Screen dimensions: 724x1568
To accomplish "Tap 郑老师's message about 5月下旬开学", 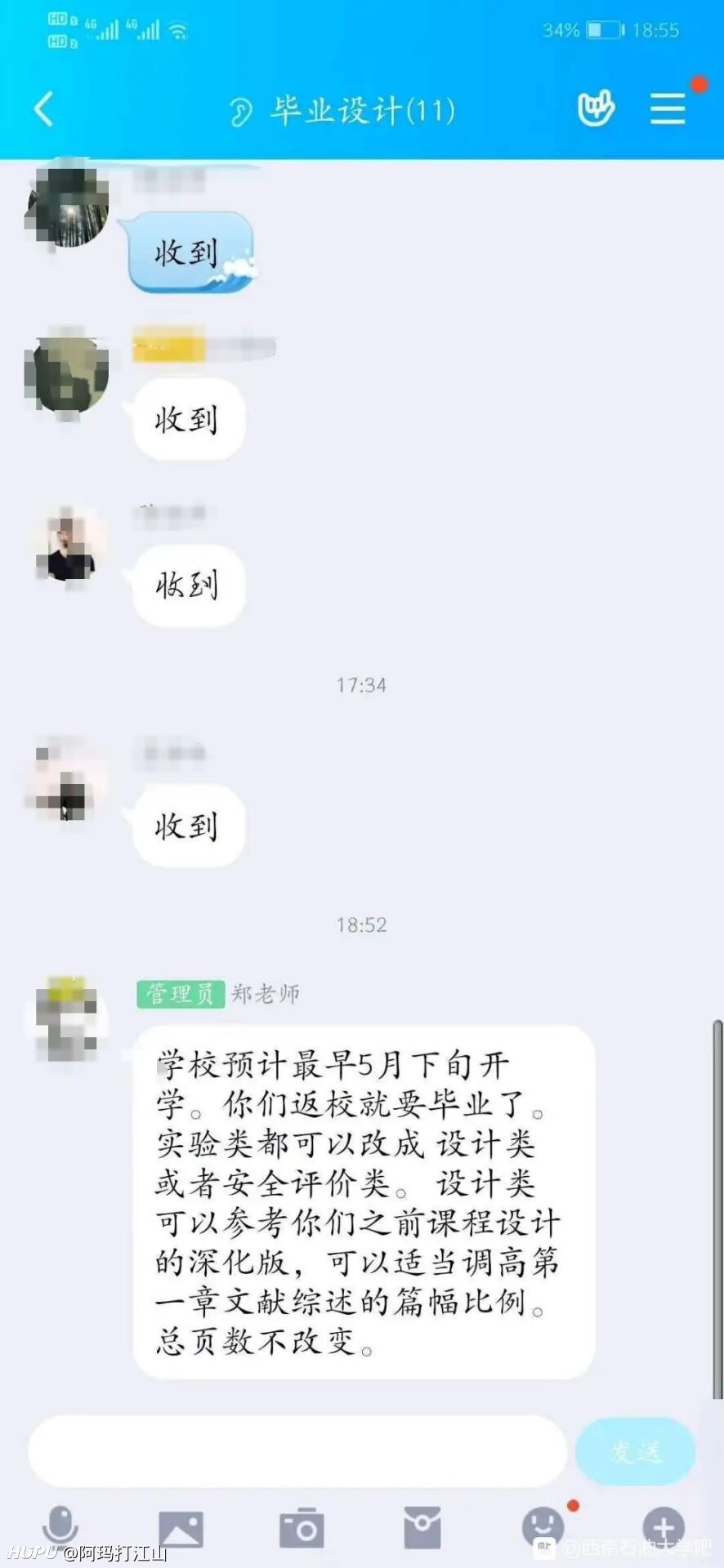I will click(364, 1202).
